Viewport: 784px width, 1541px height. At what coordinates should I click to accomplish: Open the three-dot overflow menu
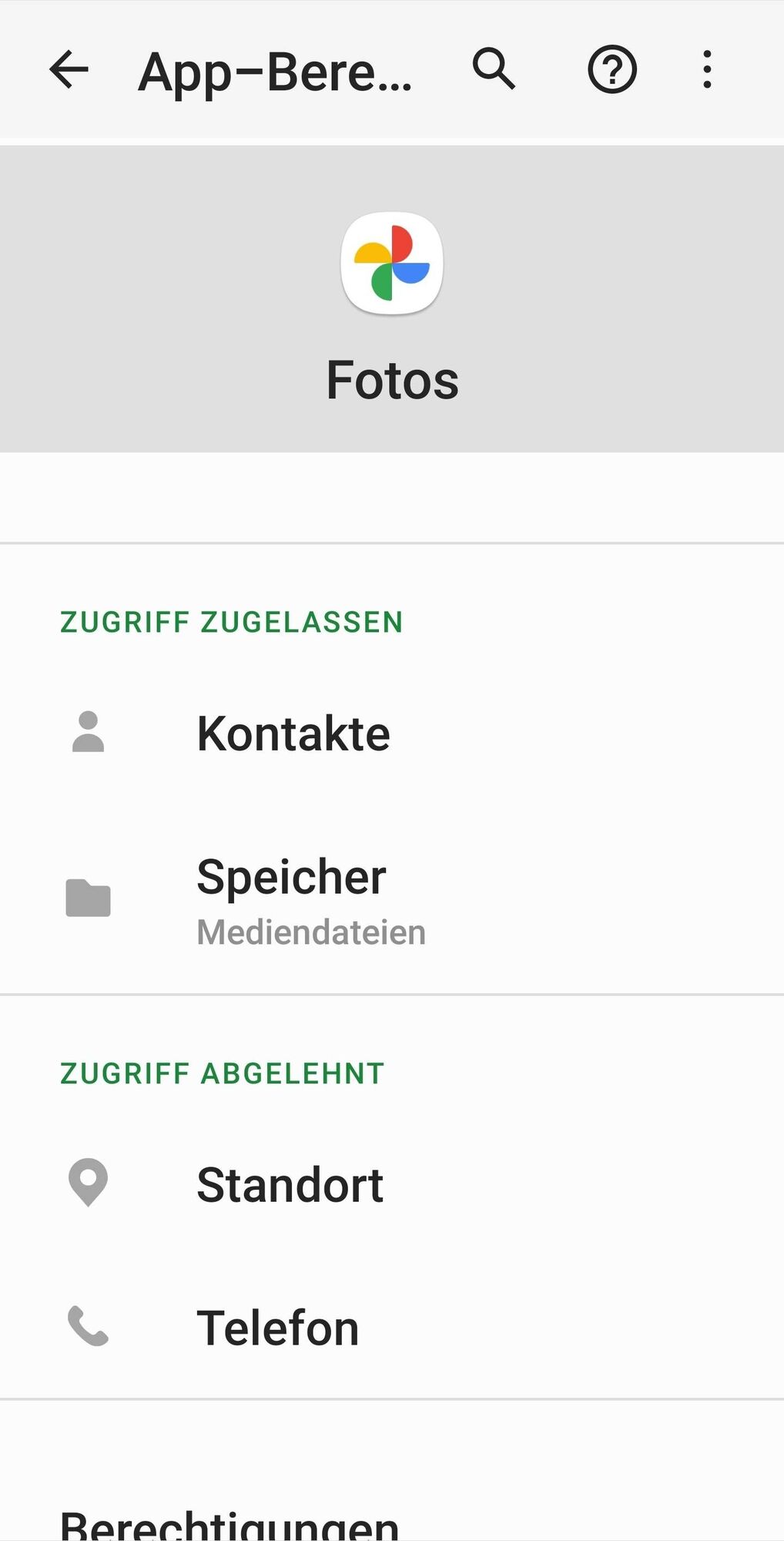(707, 70)
